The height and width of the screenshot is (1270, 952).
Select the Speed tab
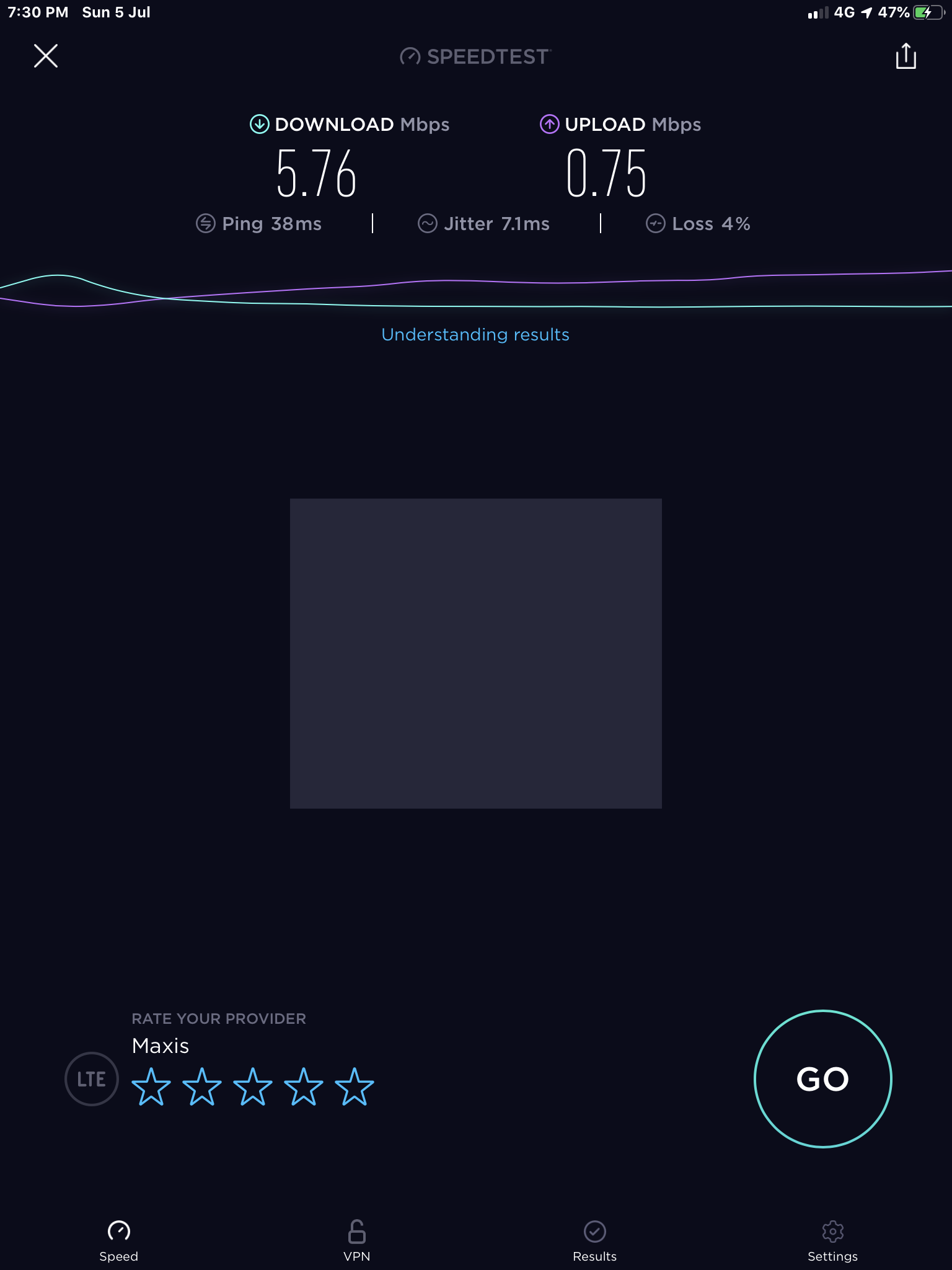tap(119, 1240)
